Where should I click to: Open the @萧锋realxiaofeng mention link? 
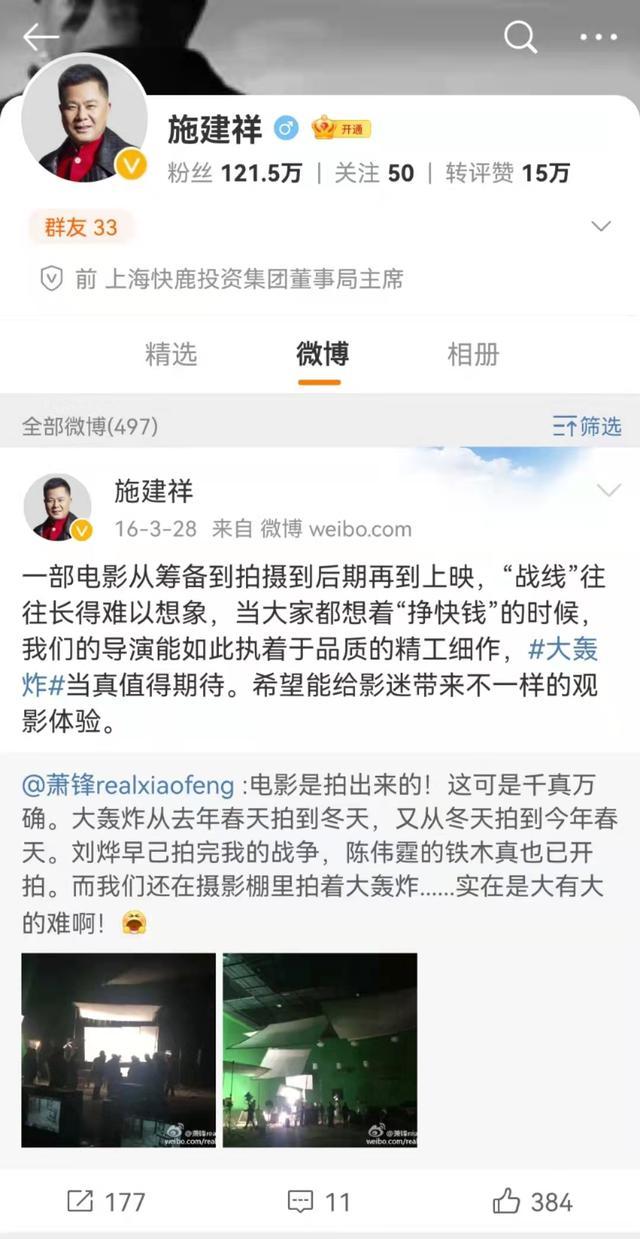pyautogui.click(x=128, y=785)
